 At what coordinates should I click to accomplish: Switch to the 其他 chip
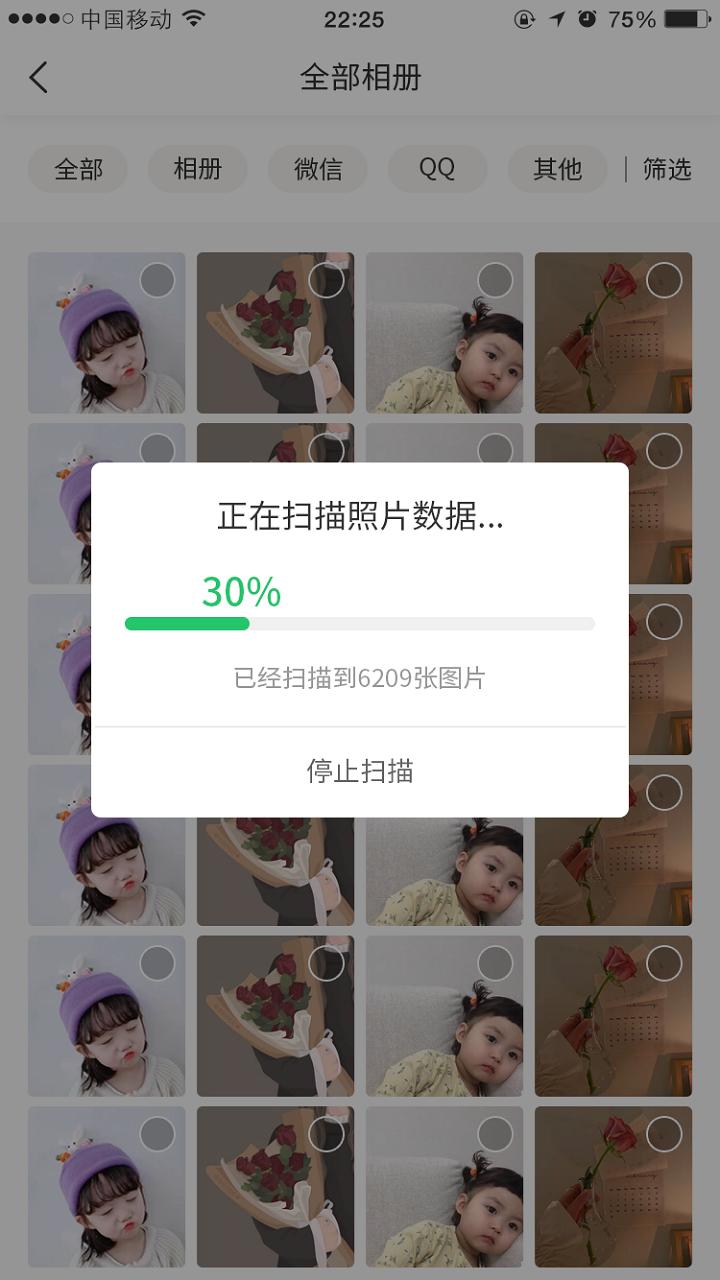coord(557,169)
